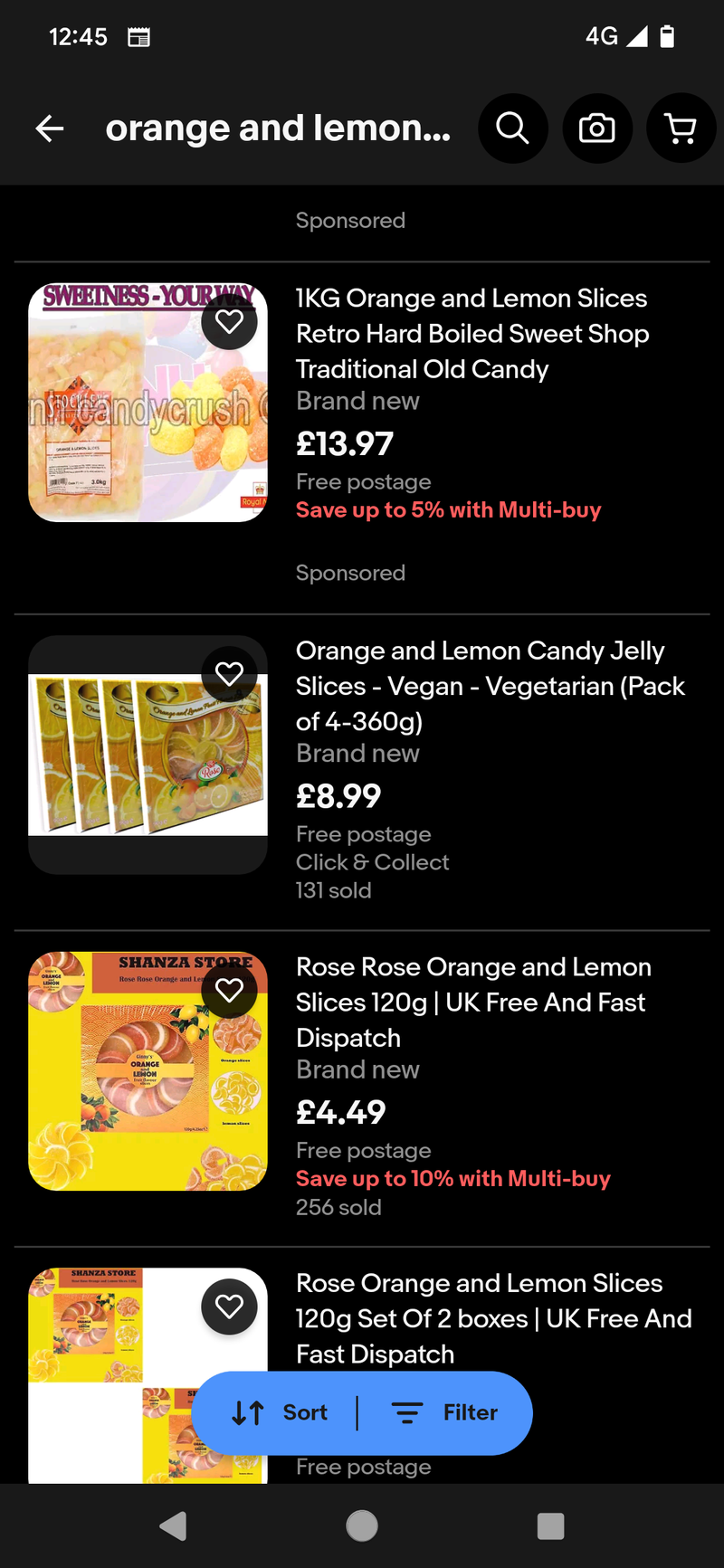Save the Candy Jelly Slices item with heart
724x1568 pixels.
point(229,673)
